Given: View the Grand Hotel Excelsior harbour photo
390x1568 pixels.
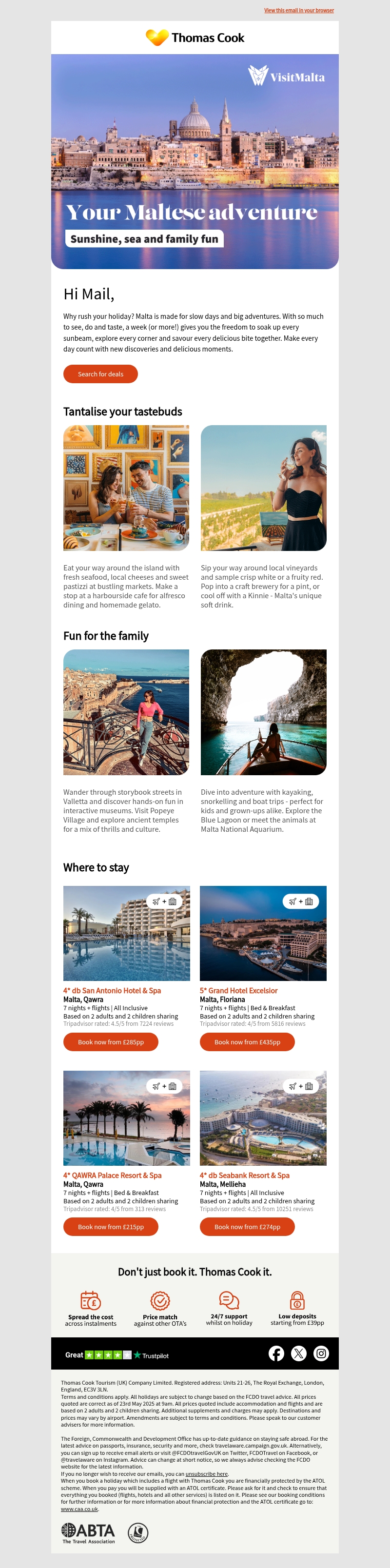Looking at the screenshot, I should [263, 933].
